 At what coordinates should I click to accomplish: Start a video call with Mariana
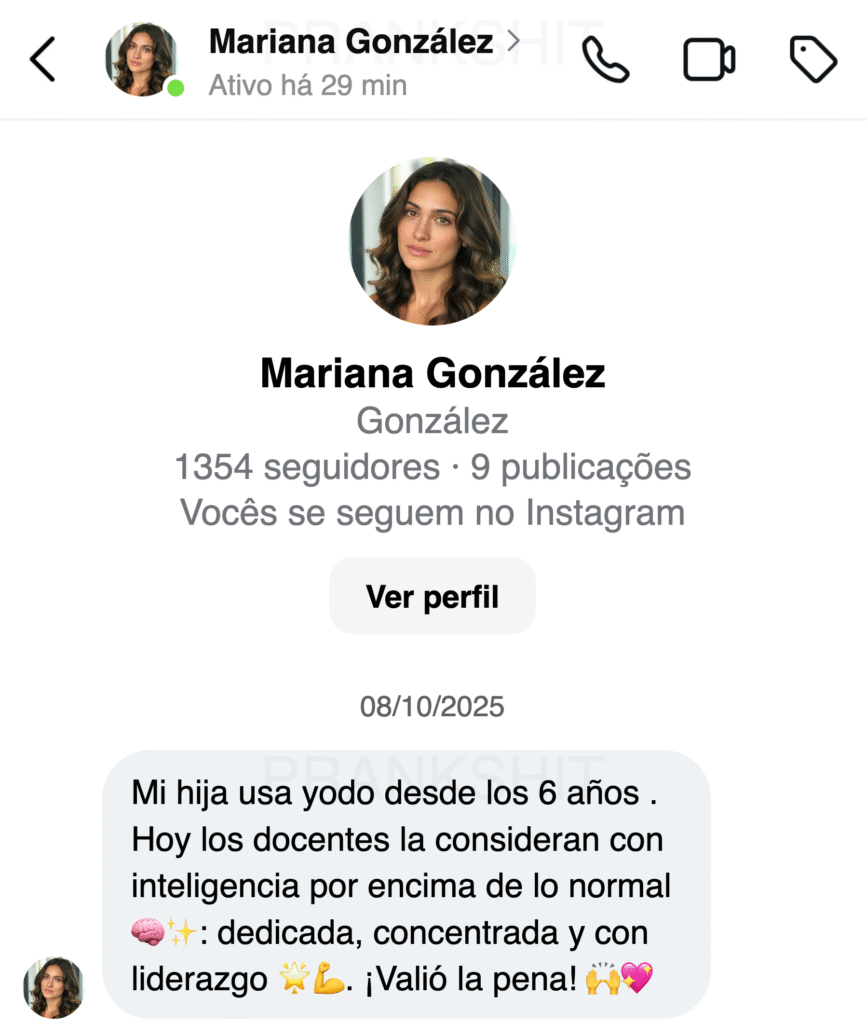coord(709,60)
